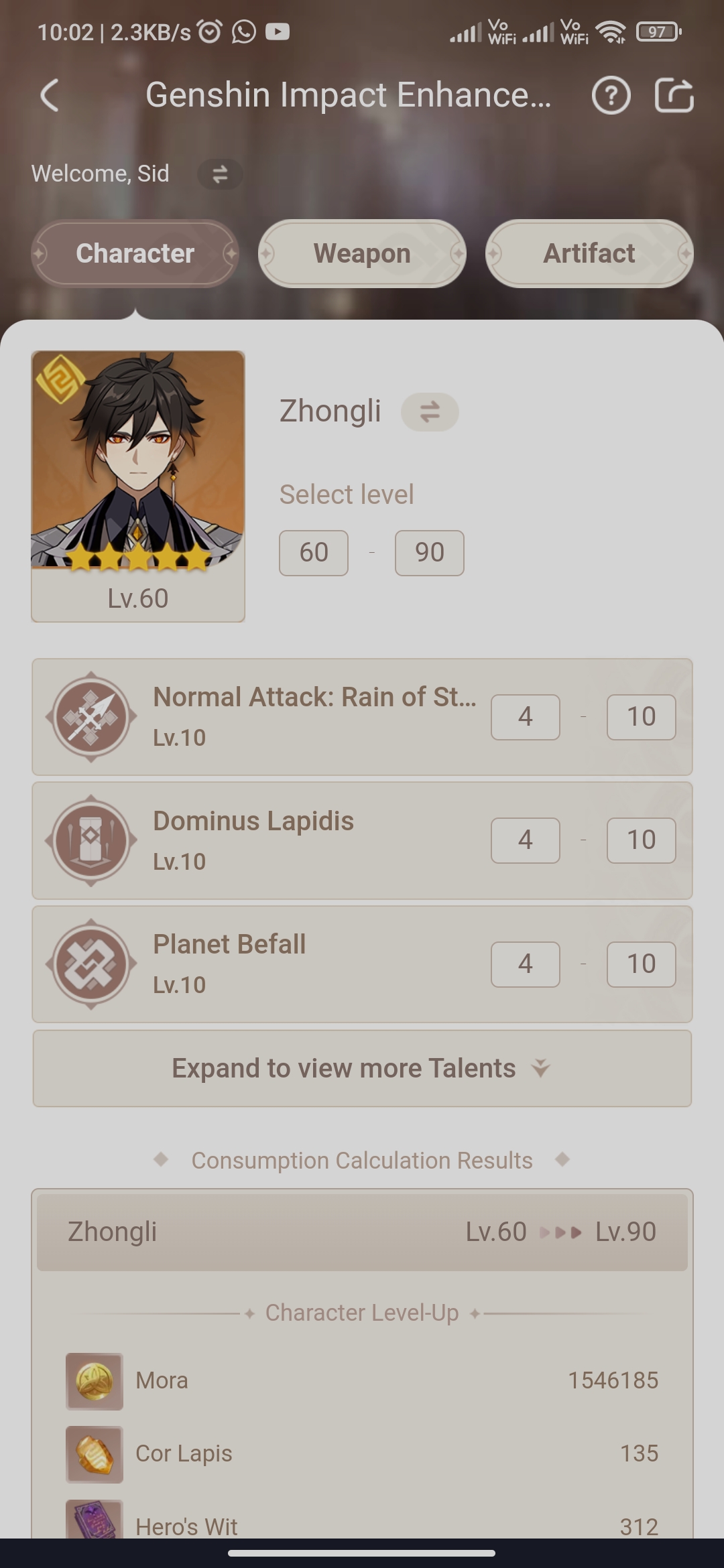Set Dominus Lapidis starting level 4
Screen dimensions: 724x1568
(x=525, y=840)
